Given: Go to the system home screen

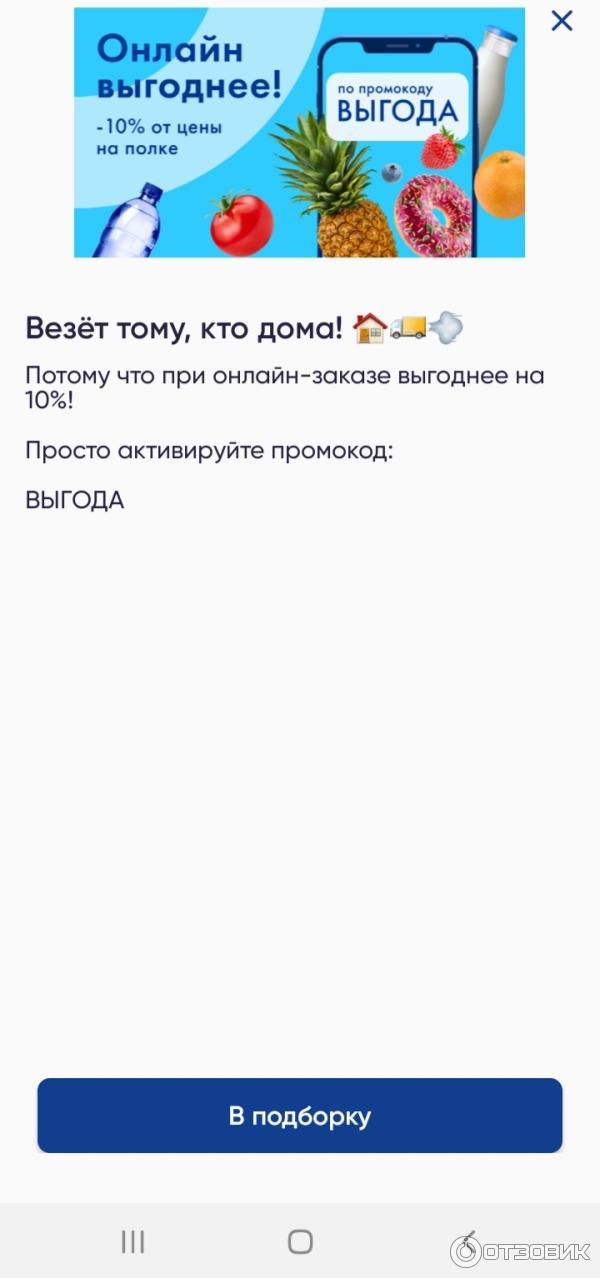Looking at the screenshot, I should tap(300, 1242).
